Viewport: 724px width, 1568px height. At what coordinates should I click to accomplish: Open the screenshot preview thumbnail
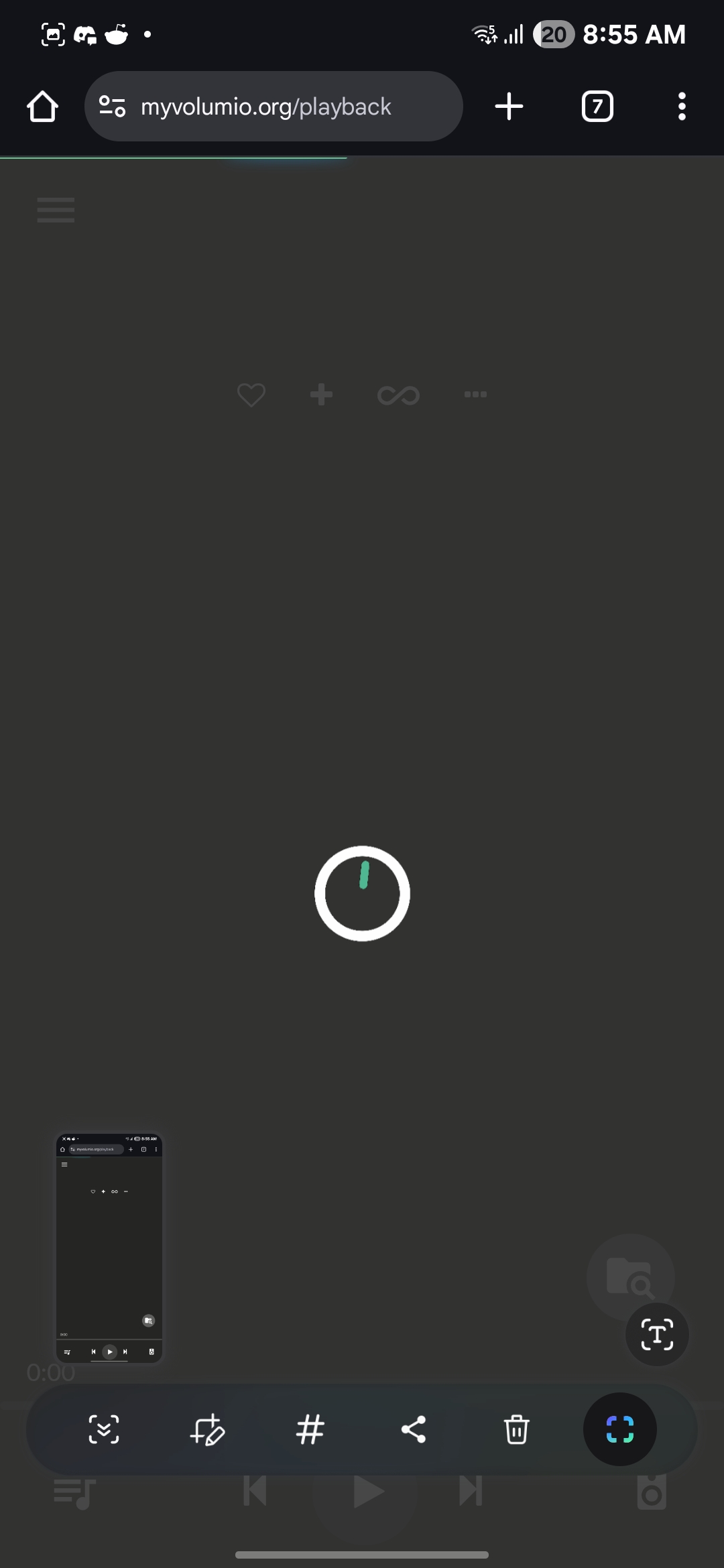109,1248
